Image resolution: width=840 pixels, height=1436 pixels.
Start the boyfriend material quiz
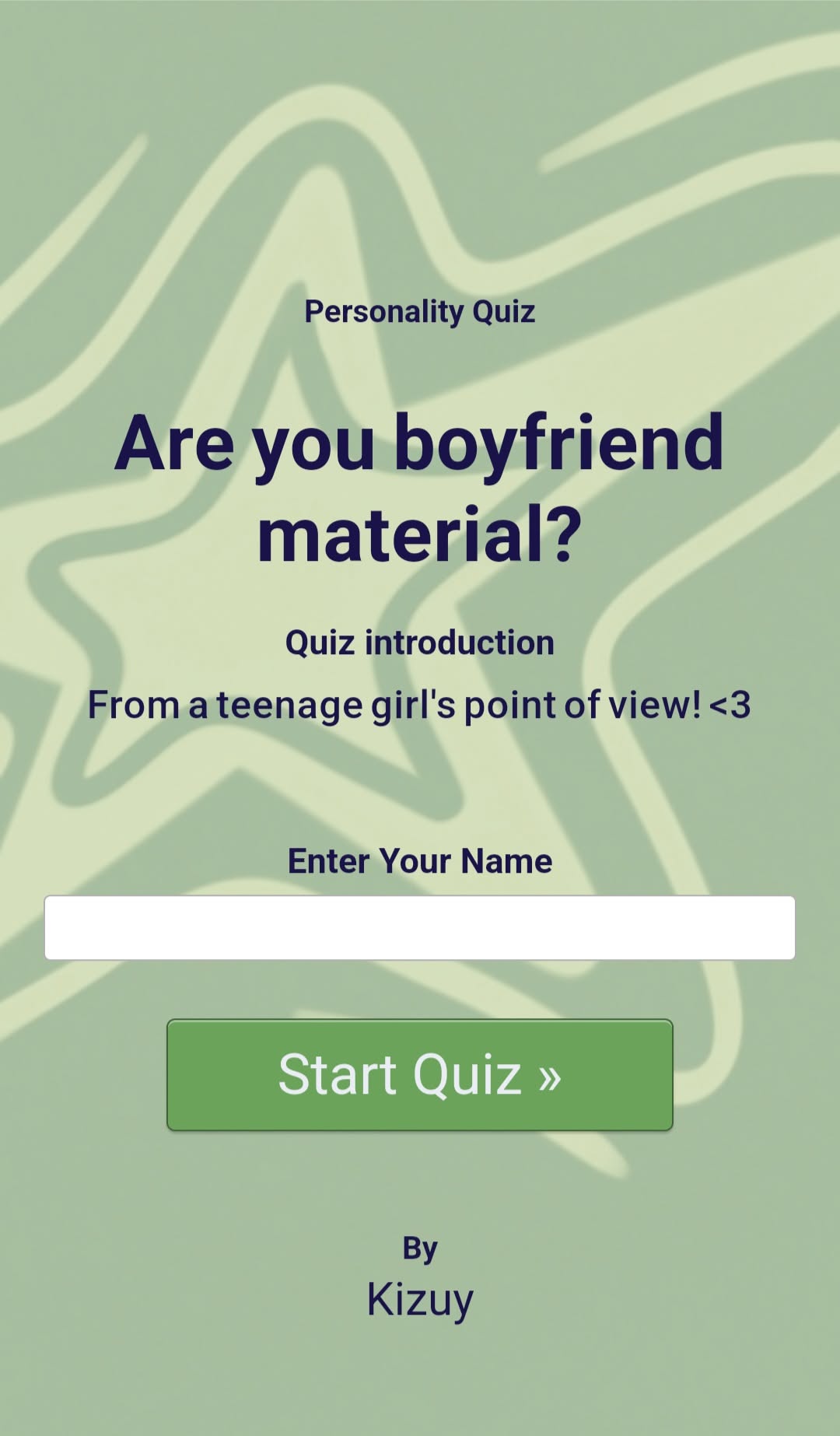click(420, 1074)
